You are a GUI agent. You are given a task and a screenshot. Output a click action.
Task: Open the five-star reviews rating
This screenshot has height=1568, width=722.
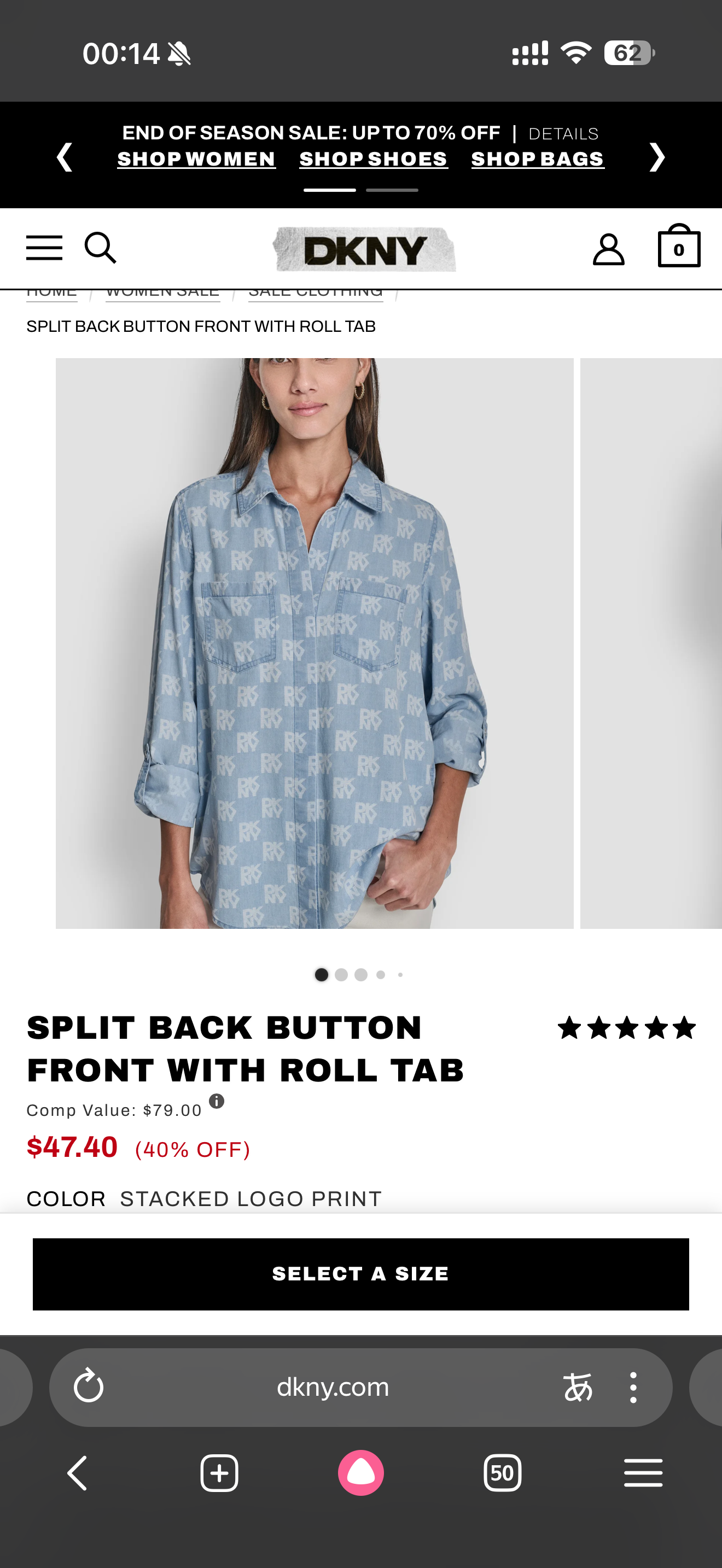point(626,1027)
